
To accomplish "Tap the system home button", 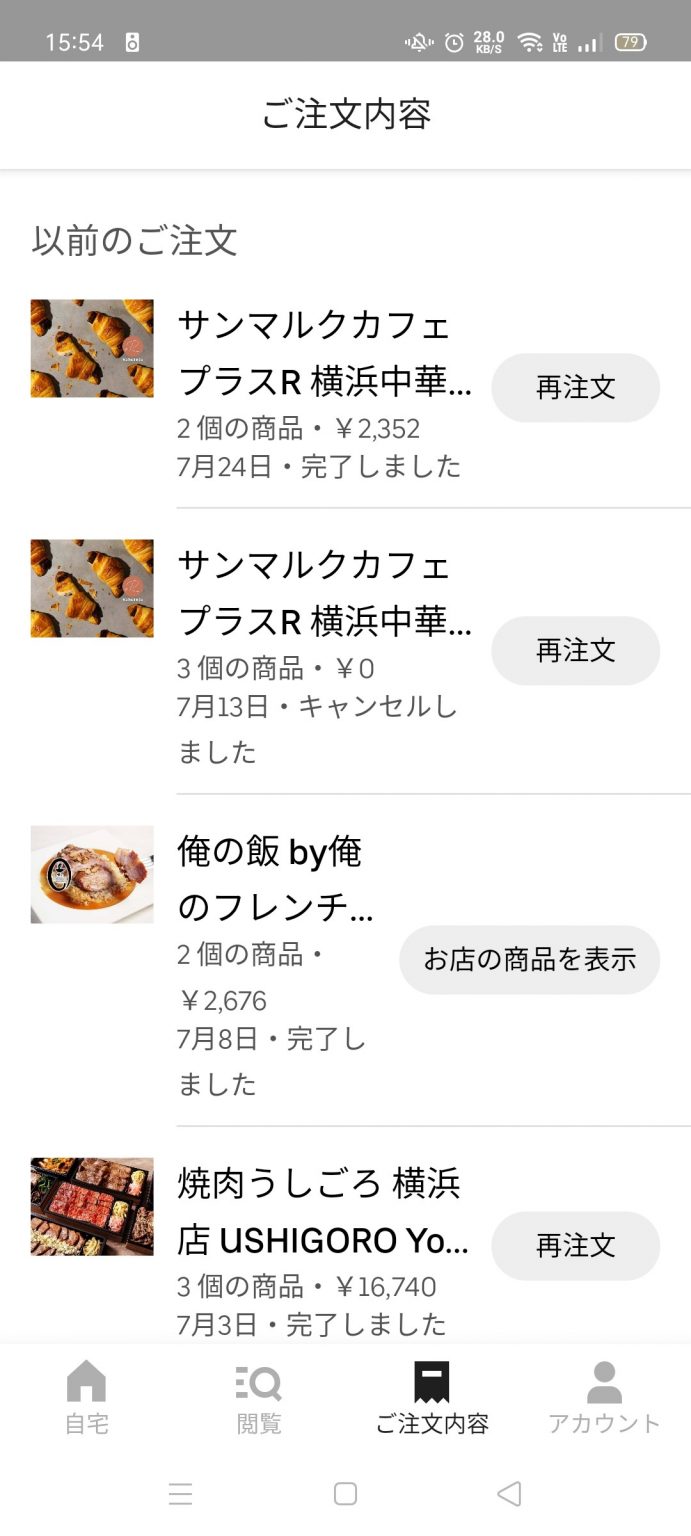I will coord(345,1494).
